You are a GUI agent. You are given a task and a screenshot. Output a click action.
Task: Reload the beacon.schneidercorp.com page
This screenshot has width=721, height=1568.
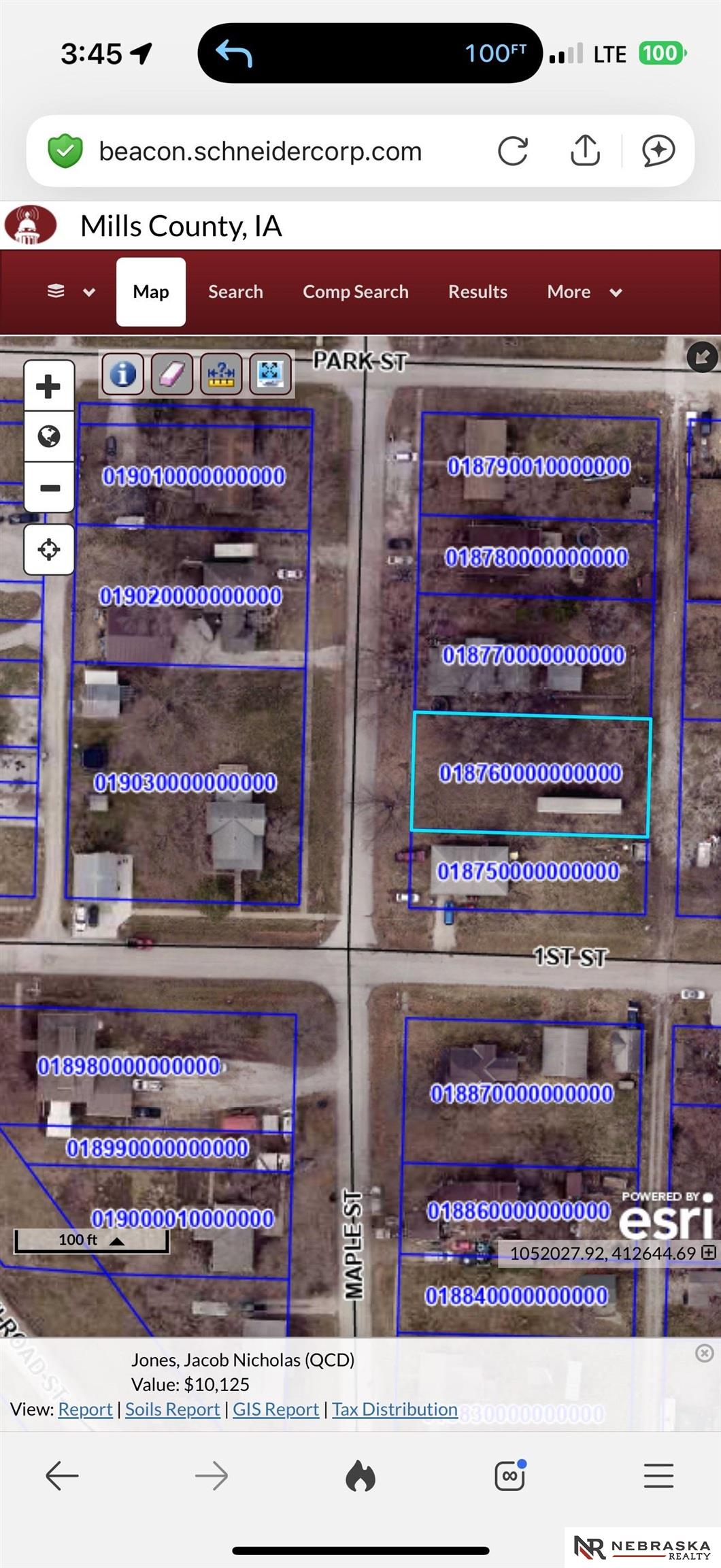click(x=513, y=151)
